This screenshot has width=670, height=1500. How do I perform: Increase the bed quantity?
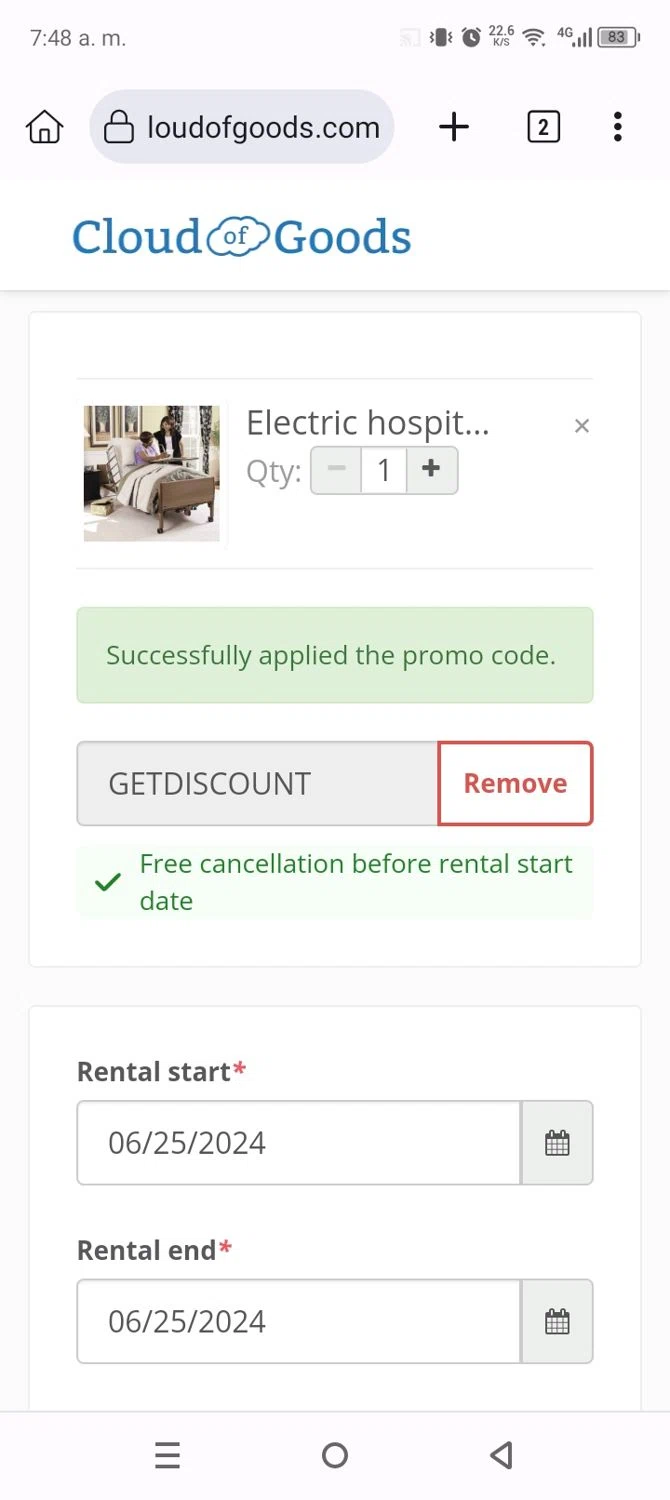pyautogui.click(x=432, y=470)
